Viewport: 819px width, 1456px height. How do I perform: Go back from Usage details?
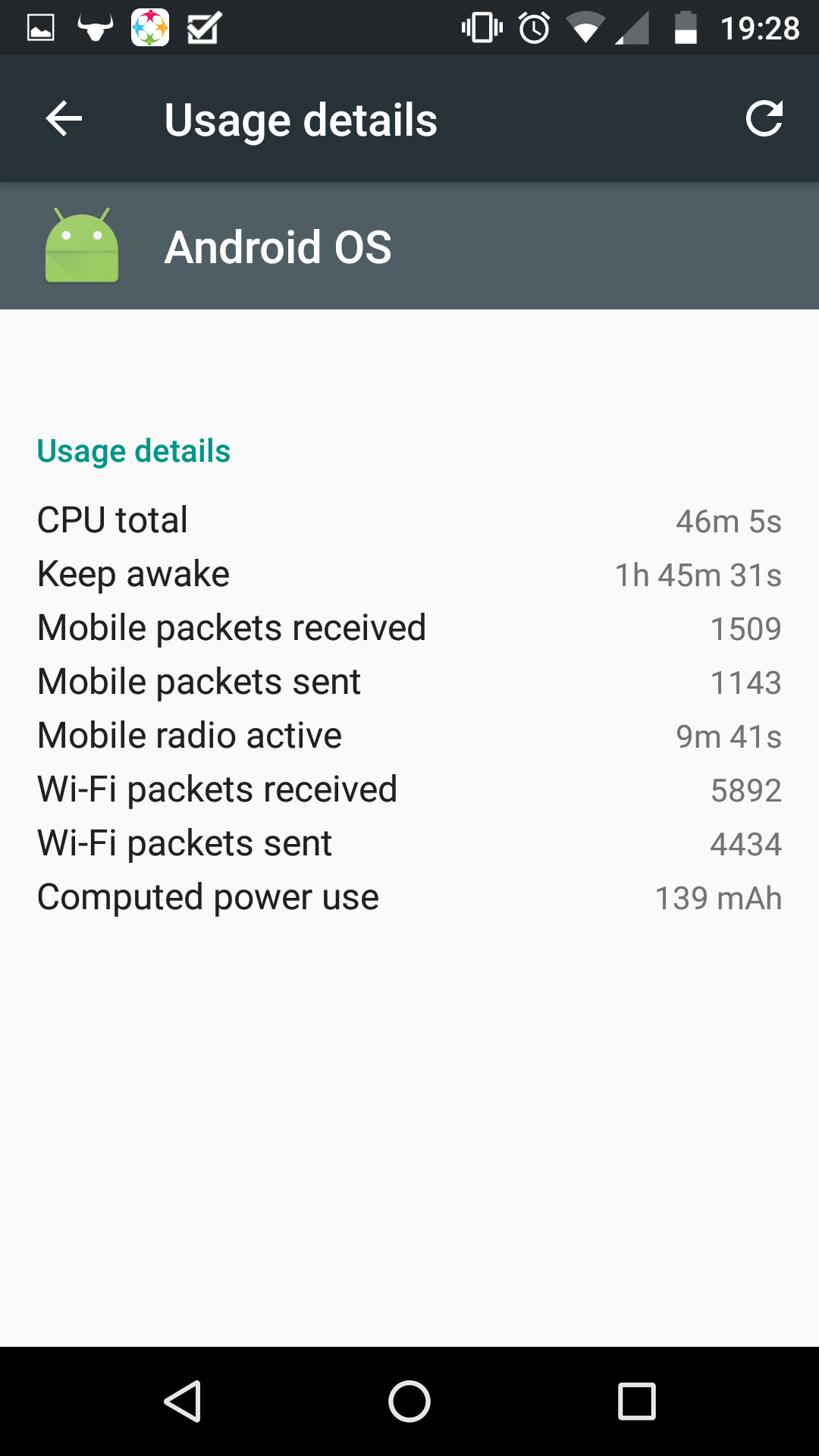coord(64,119)
